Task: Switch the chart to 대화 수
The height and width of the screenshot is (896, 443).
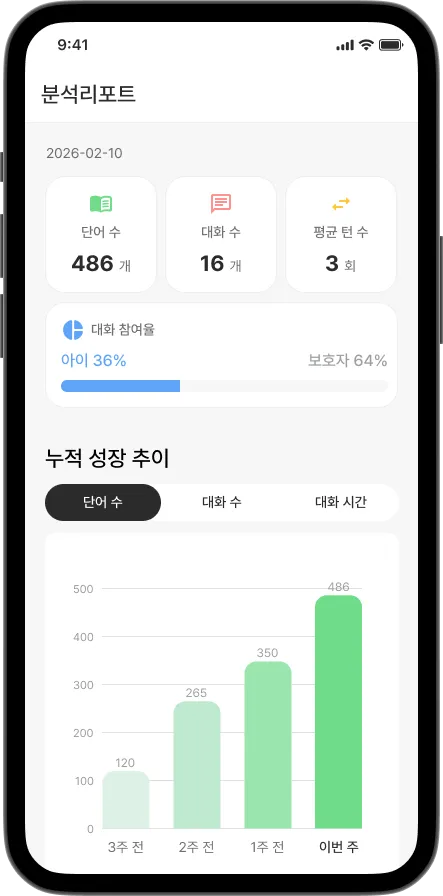Action: click(x=222, y=502)
